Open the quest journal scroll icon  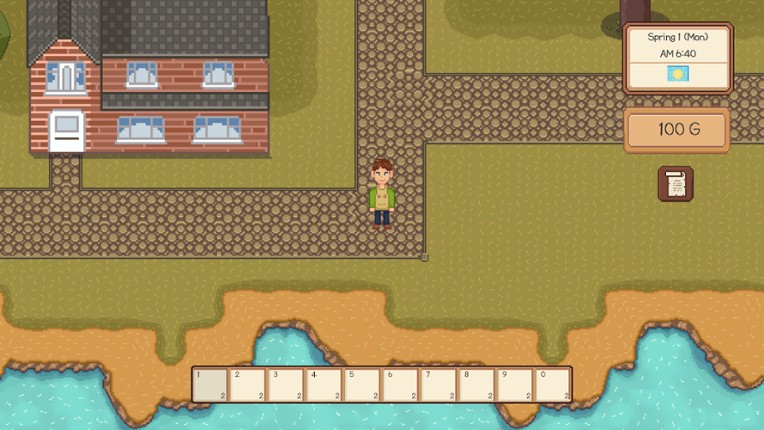point(676,184)
